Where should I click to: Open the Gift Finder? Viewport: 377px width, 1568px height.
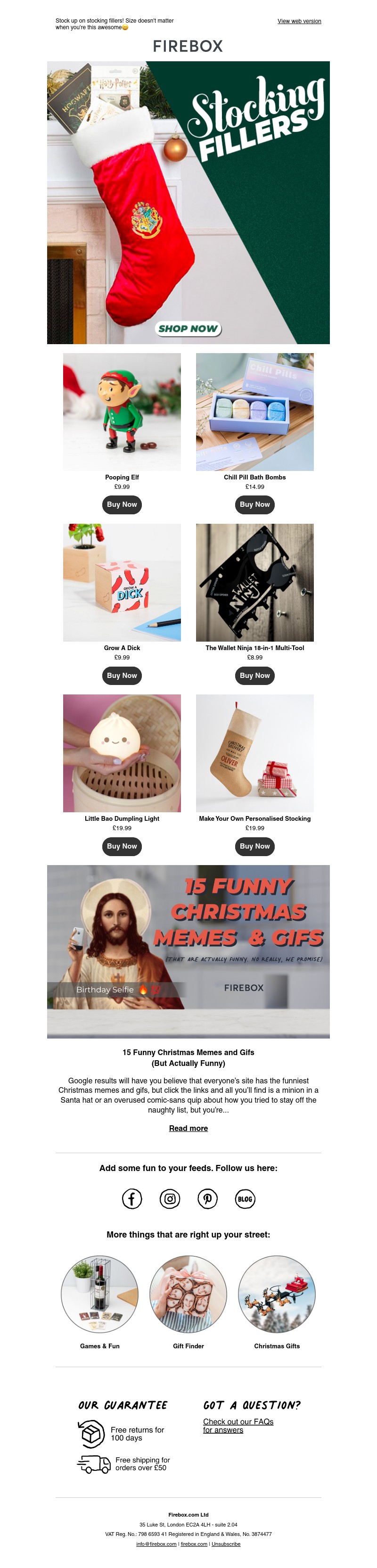coord(188,1294)
